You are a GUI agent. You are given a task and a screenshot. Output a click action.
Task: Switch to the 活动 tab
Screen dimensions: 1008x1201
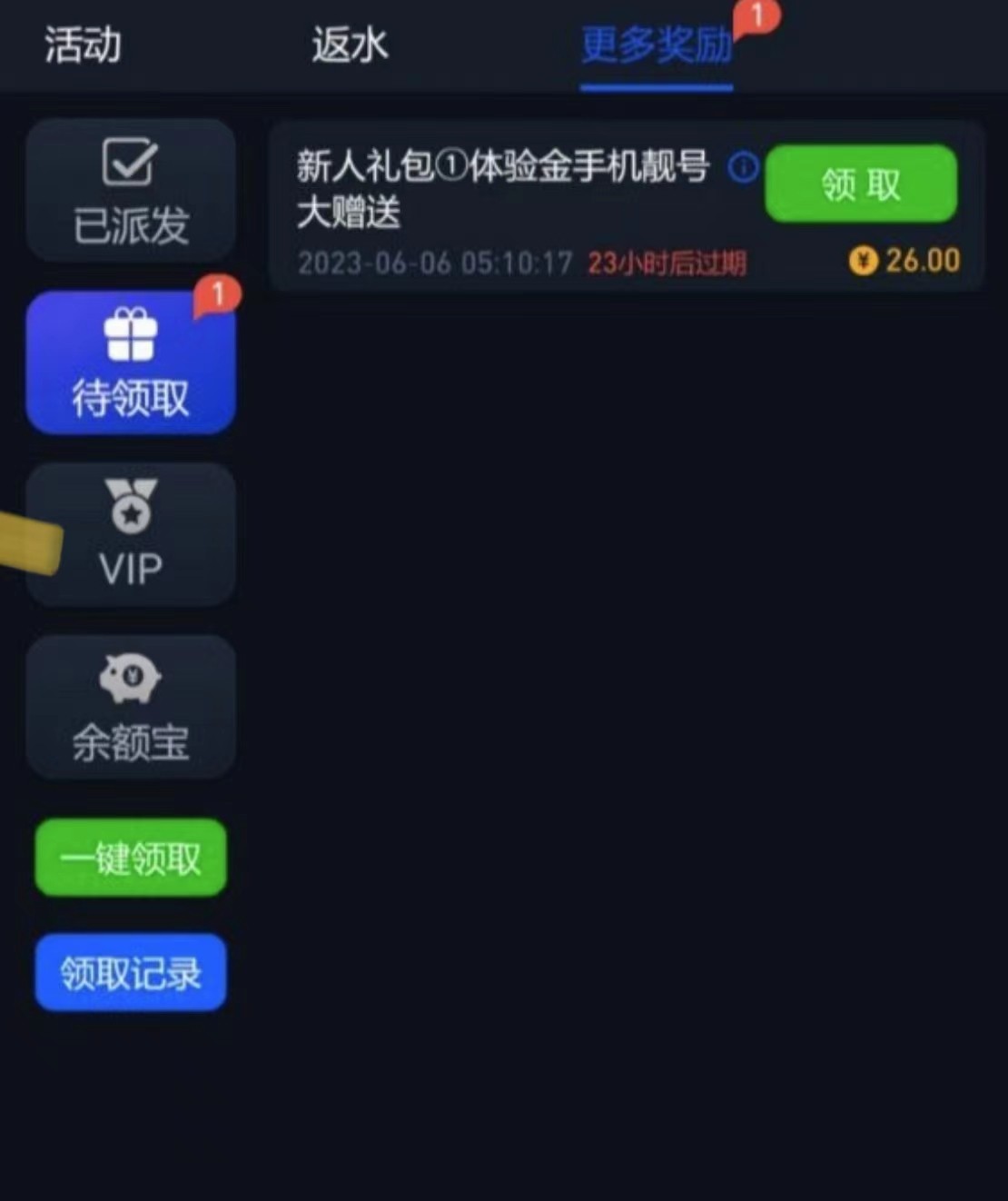(x=83, y=45)
